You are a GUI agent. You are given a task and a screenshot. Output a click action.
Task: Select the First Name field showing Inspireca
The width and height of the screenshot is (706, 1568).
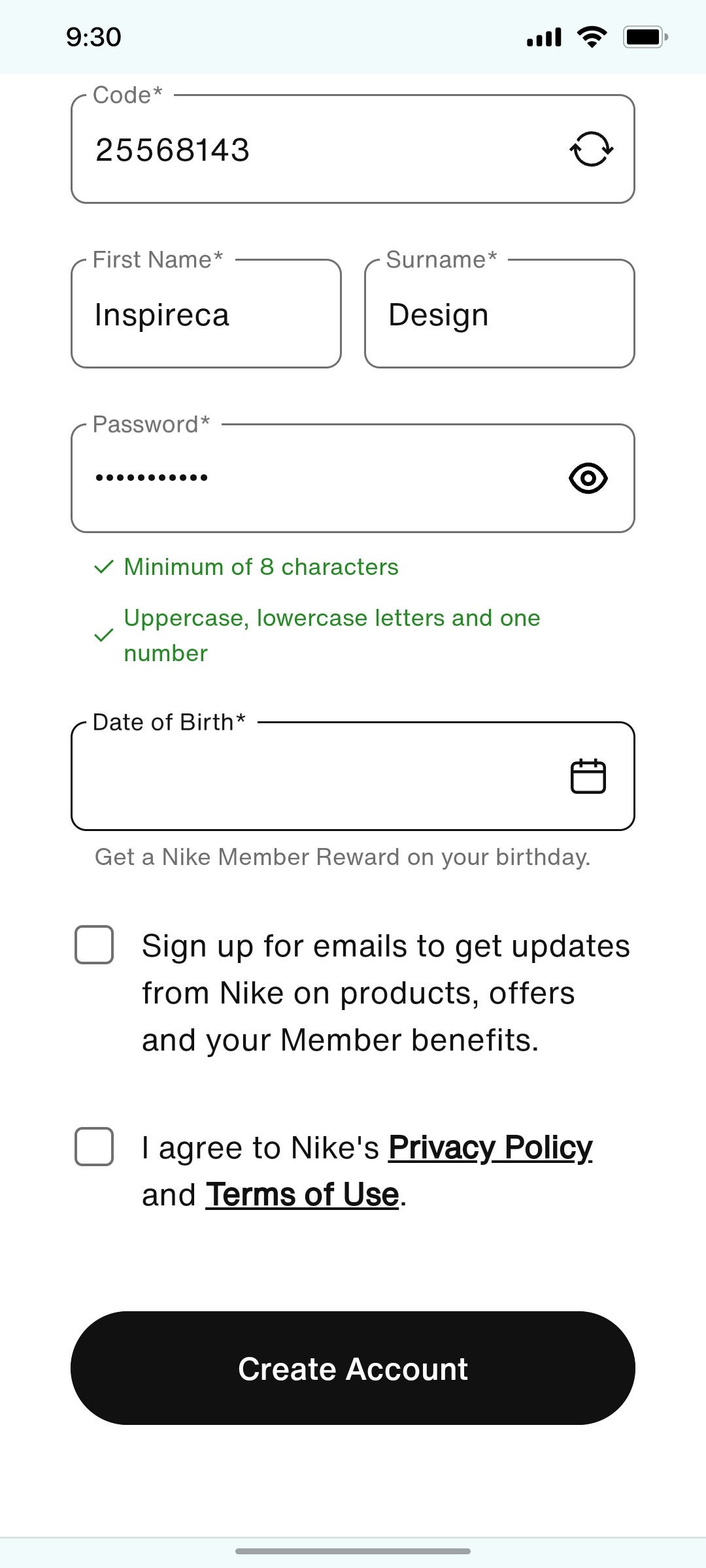coord(205,315)
